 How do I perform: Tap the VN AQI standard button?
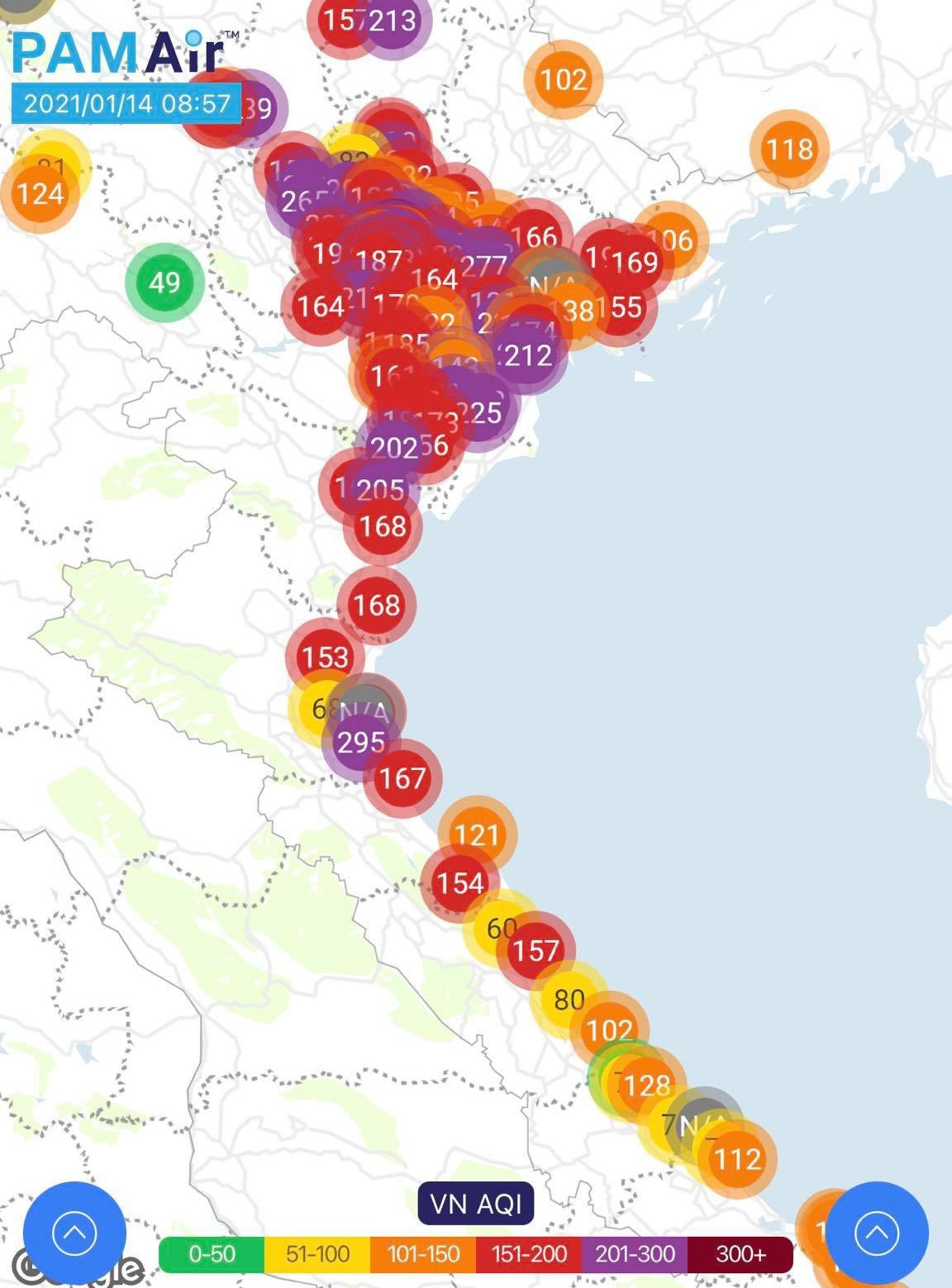point(476,1203)
